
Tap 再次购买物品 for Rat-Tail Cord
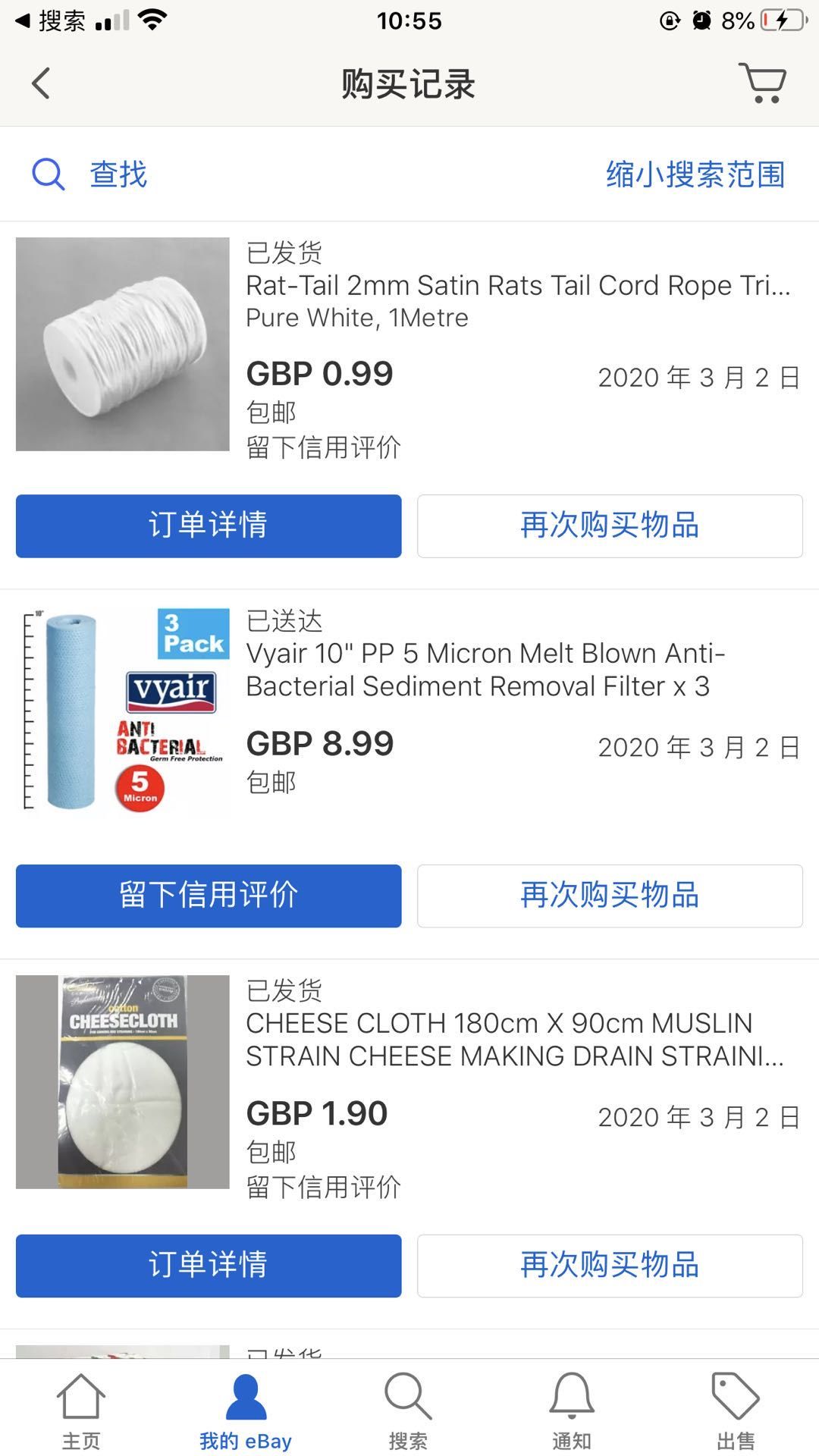coord(610,526)
